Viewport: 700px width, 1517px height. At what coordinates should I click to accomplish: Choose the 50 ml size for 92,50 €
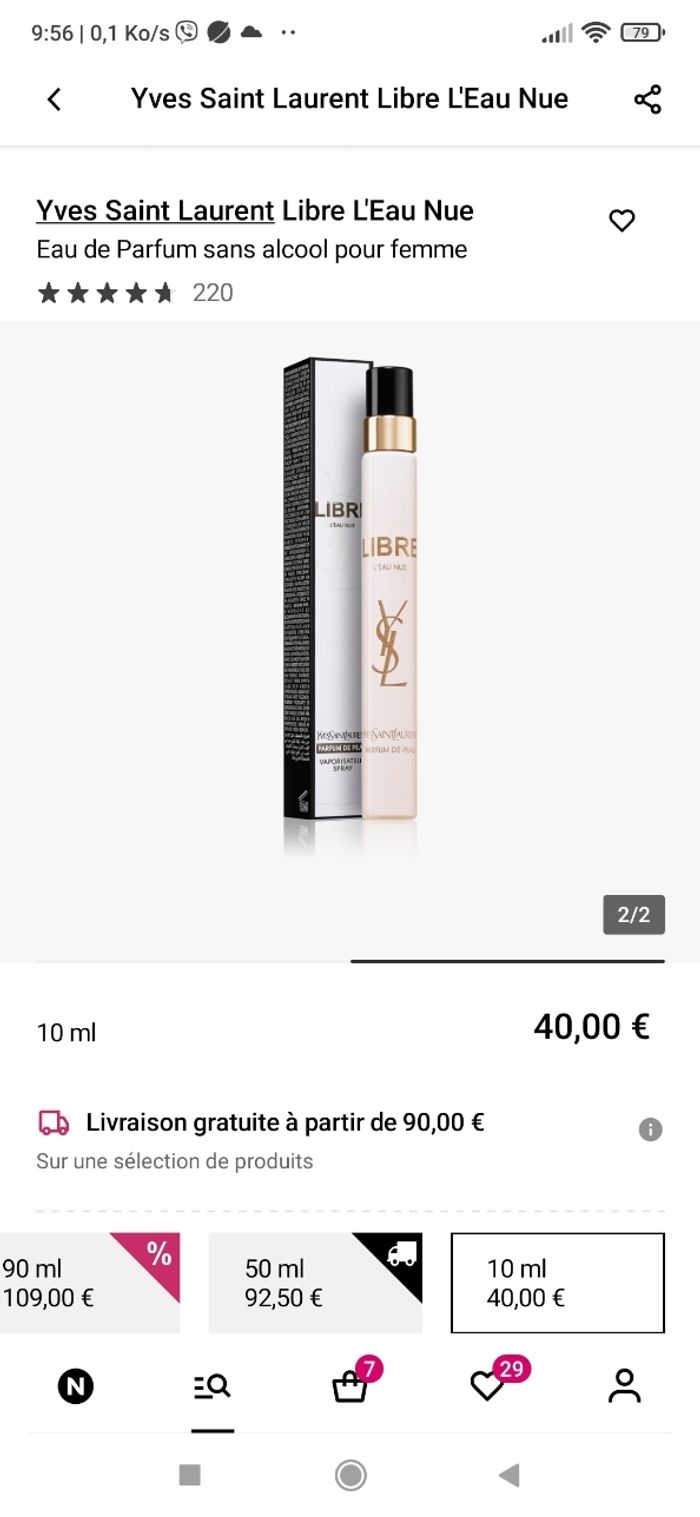point(315,1283)
